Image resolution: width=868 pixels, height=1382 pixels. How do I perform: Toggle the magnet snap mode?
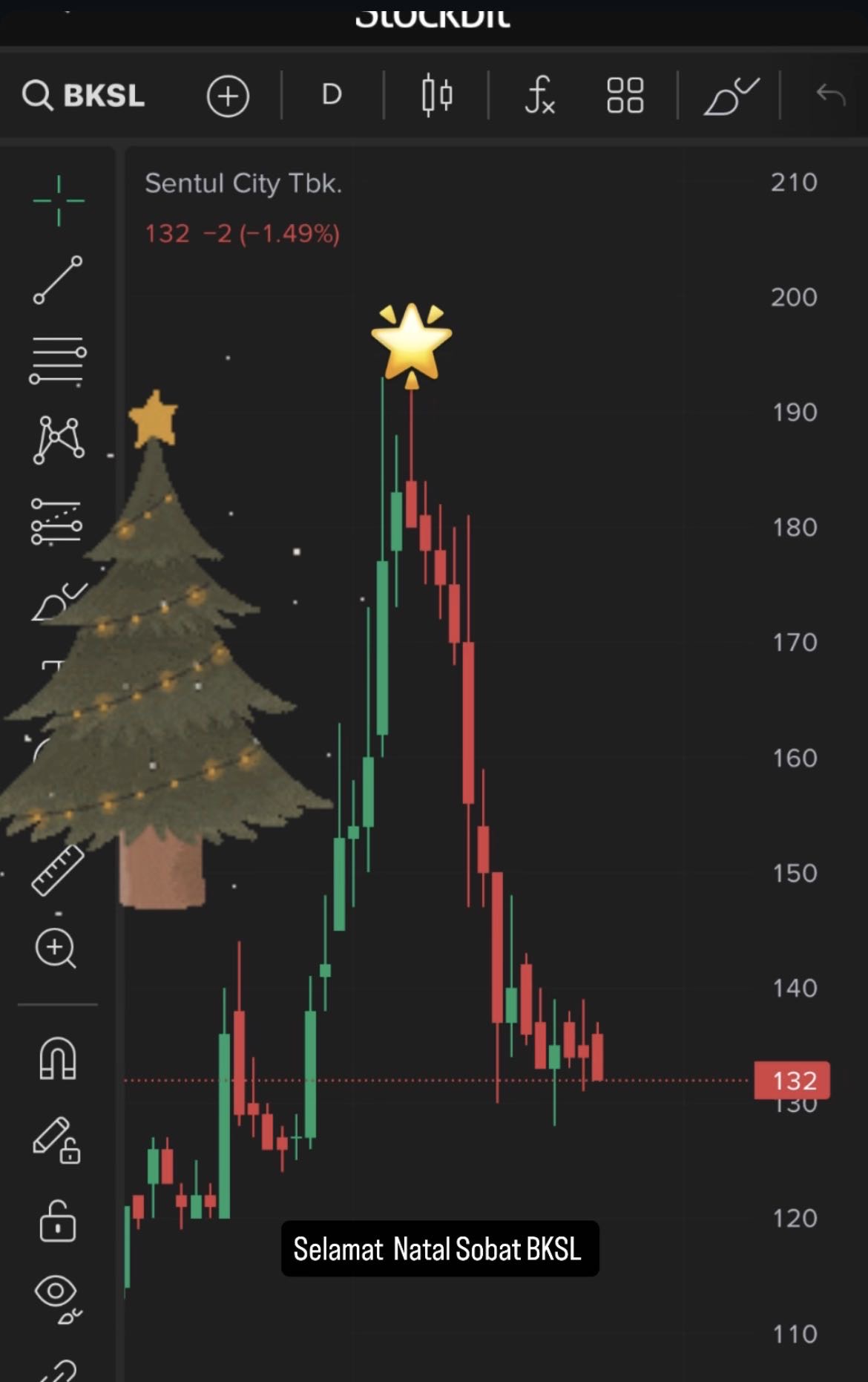(x=58, y=1058)
